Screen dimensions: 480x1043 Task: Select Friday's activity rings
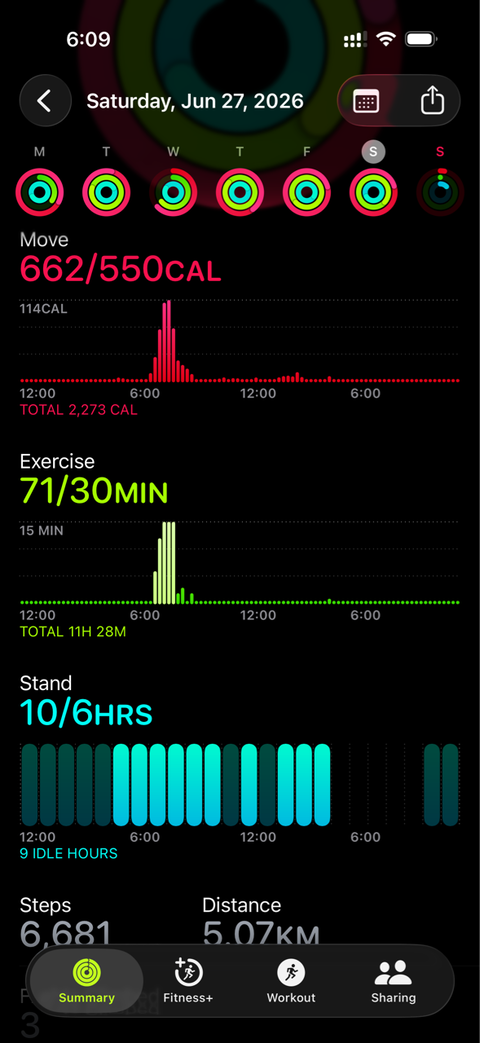click(x=306, y=192)
